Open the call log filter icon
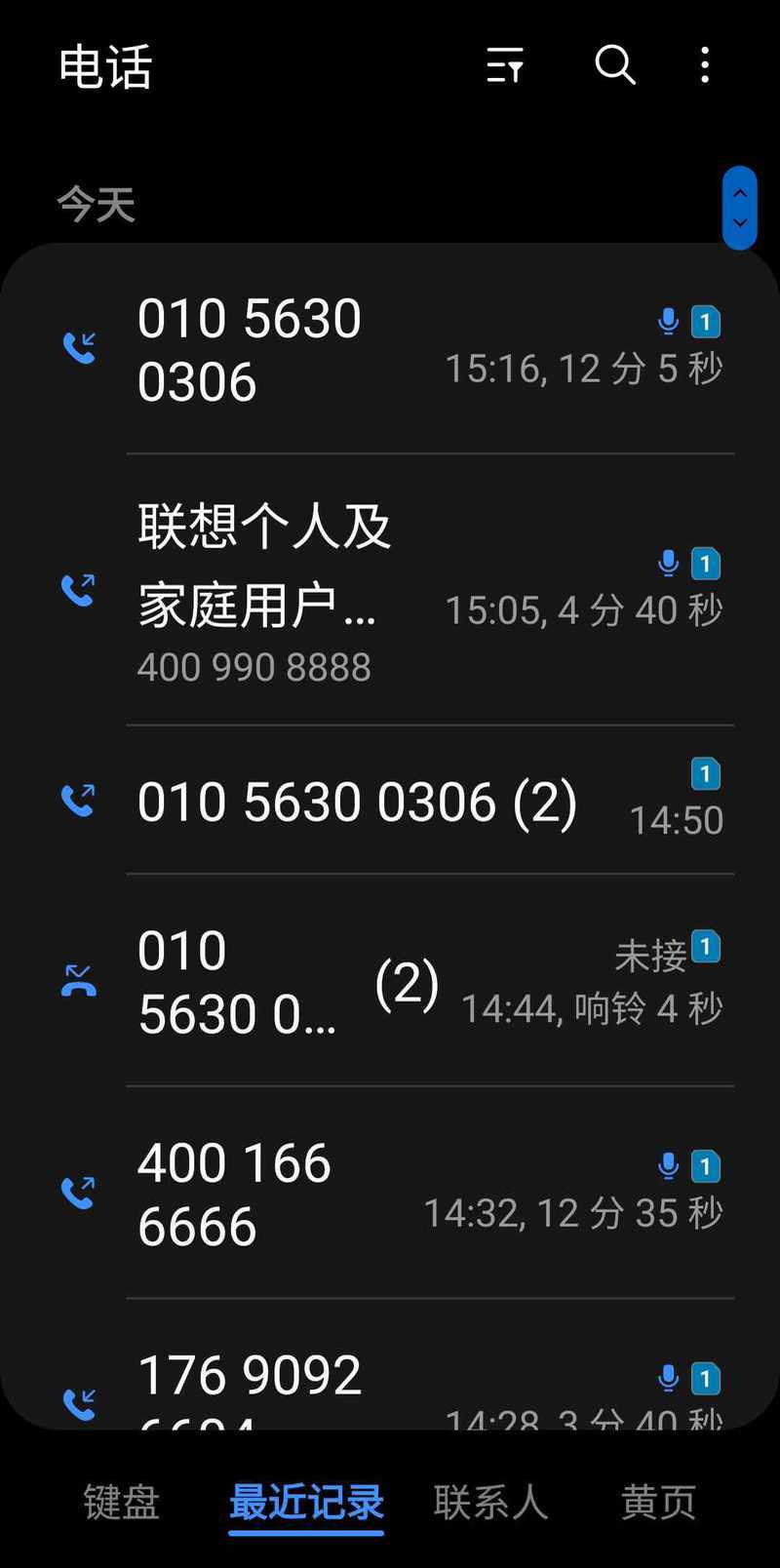The width and height of the screenshot is (780, 1568). (x=505, y=65)
